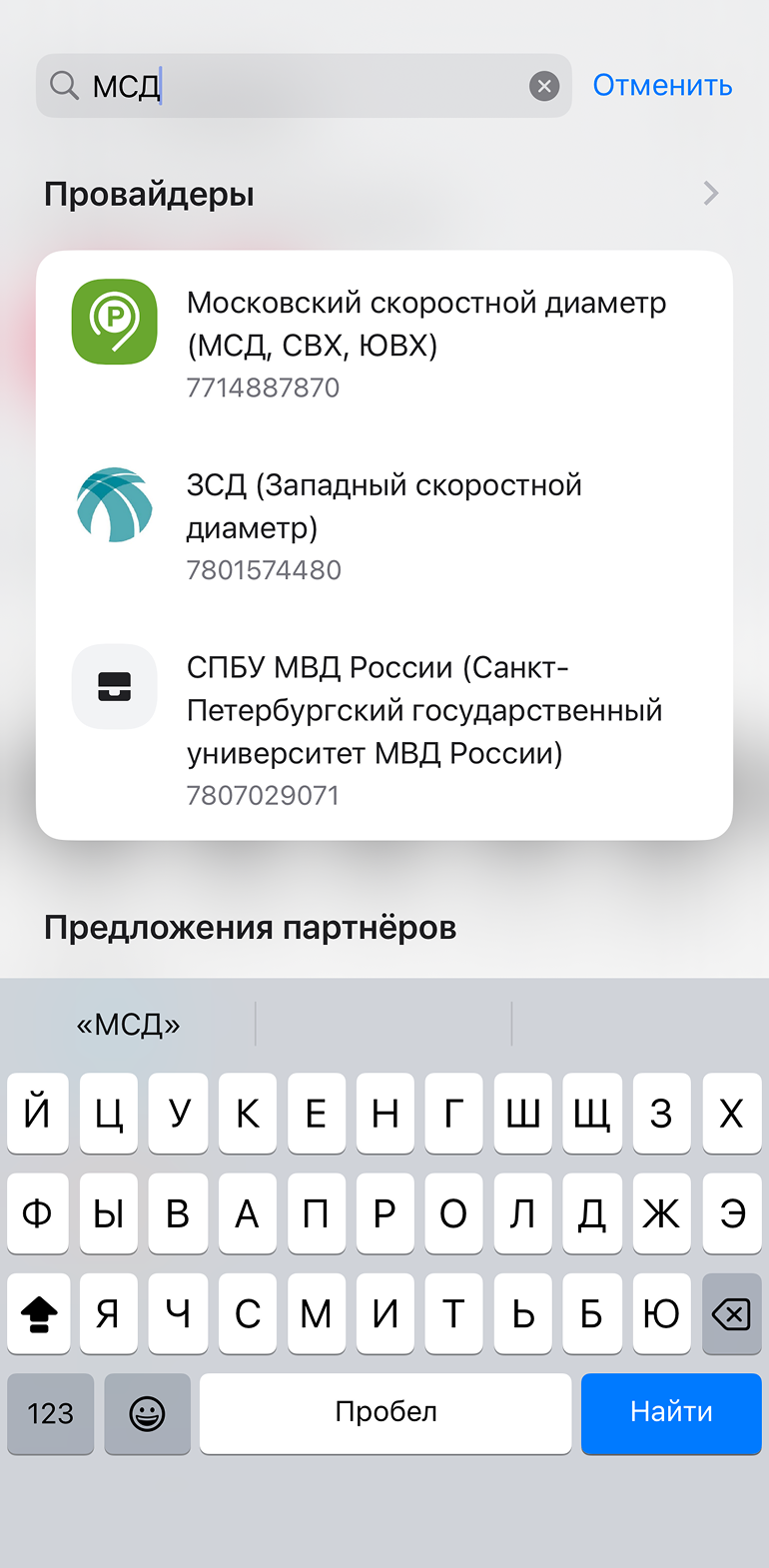Hit the backspace key
This screenshot has width=769, height=1568.
[731, 1314]
